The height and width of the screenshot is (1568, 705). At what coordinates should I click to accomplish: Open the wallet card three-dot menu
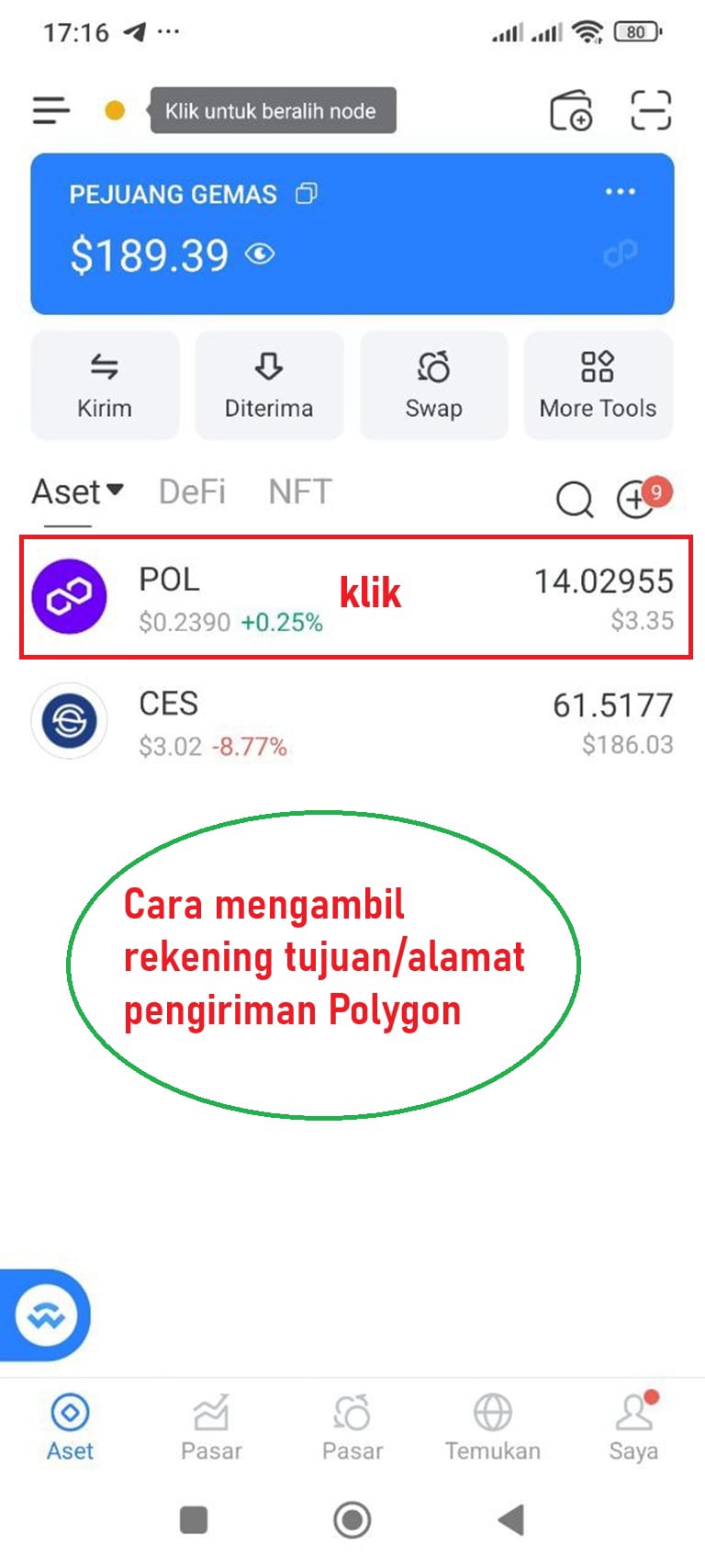coord(620,192)
